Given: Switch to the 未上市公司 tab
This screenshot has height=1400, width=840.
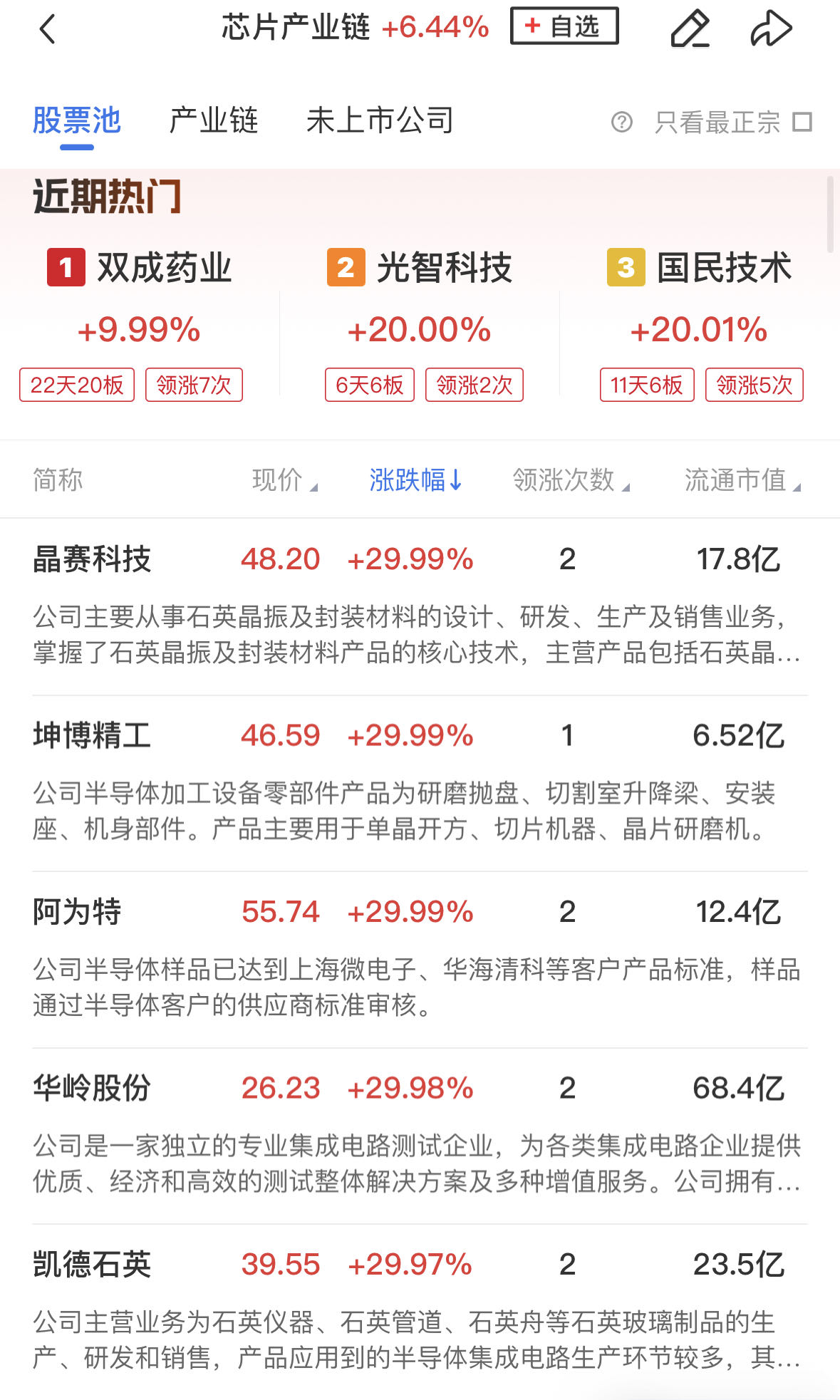Looking at the screenshot, I should click(380, 120).
